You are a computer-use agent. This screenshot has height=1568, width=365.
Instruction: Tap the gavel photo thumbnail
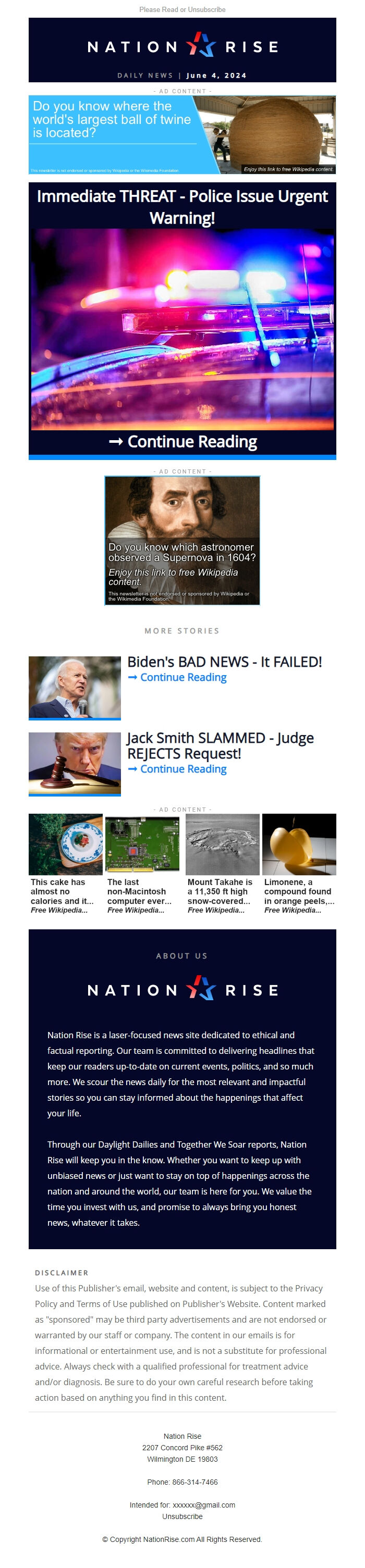coord(75,763)
